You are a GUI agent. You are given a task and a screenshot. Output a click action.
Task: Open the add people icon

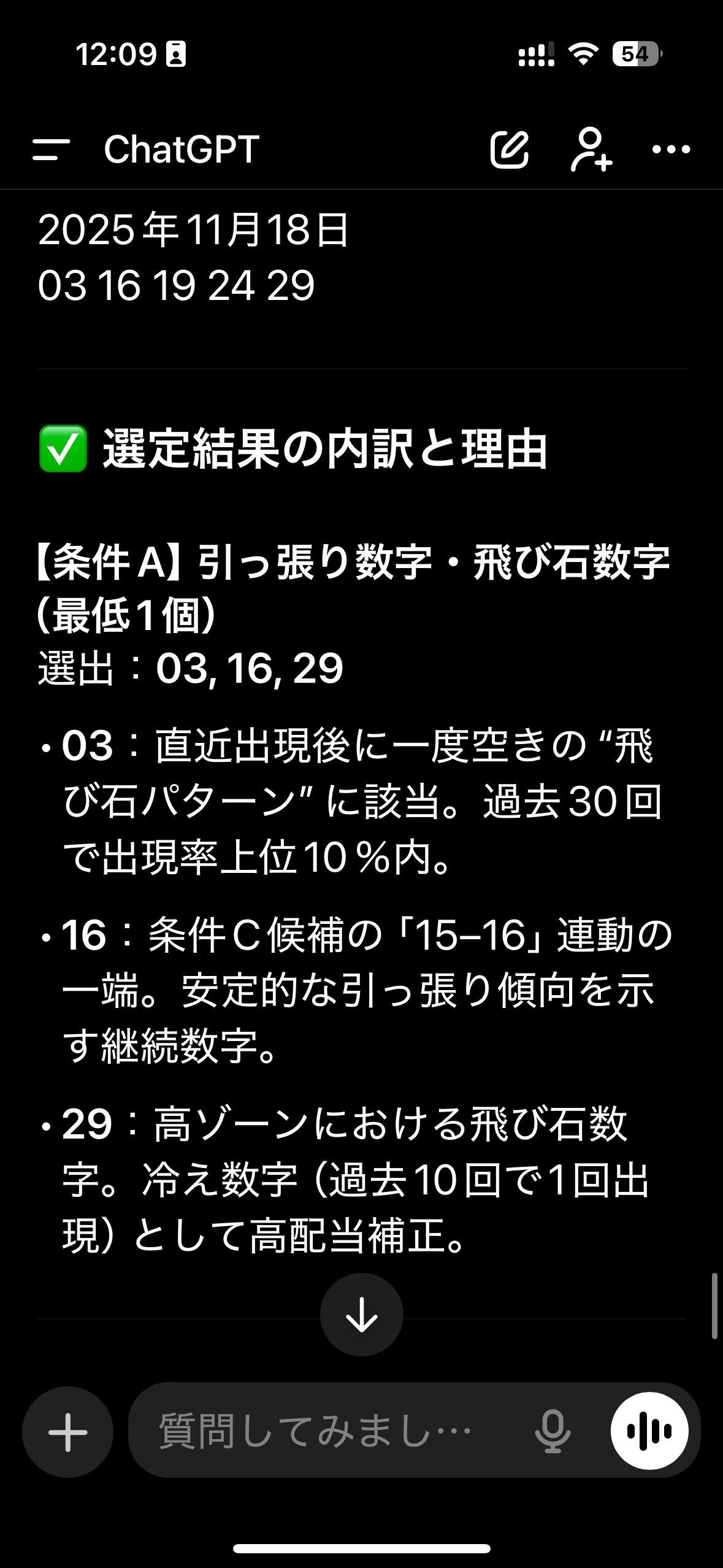click(x=591, y=149)
